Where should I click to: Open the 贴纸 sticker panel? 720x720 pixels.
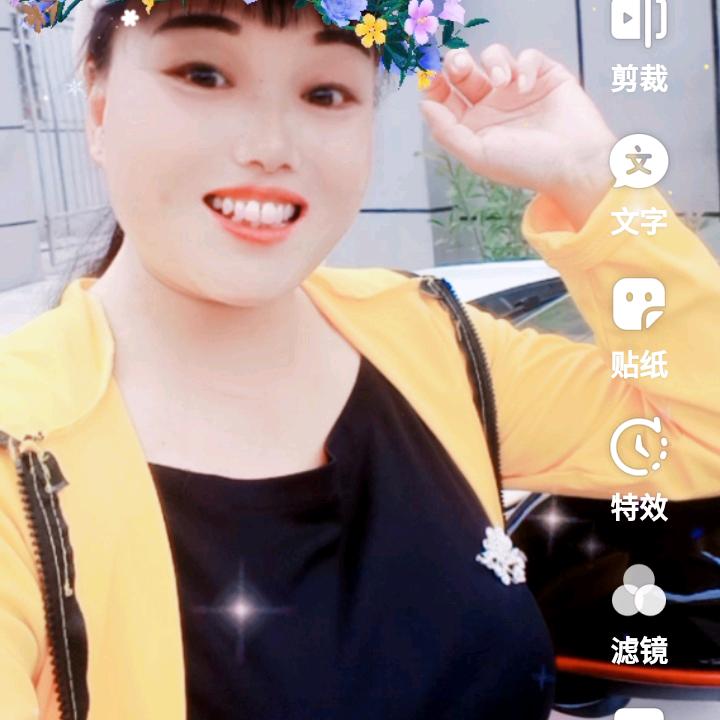tap(639, 325)
